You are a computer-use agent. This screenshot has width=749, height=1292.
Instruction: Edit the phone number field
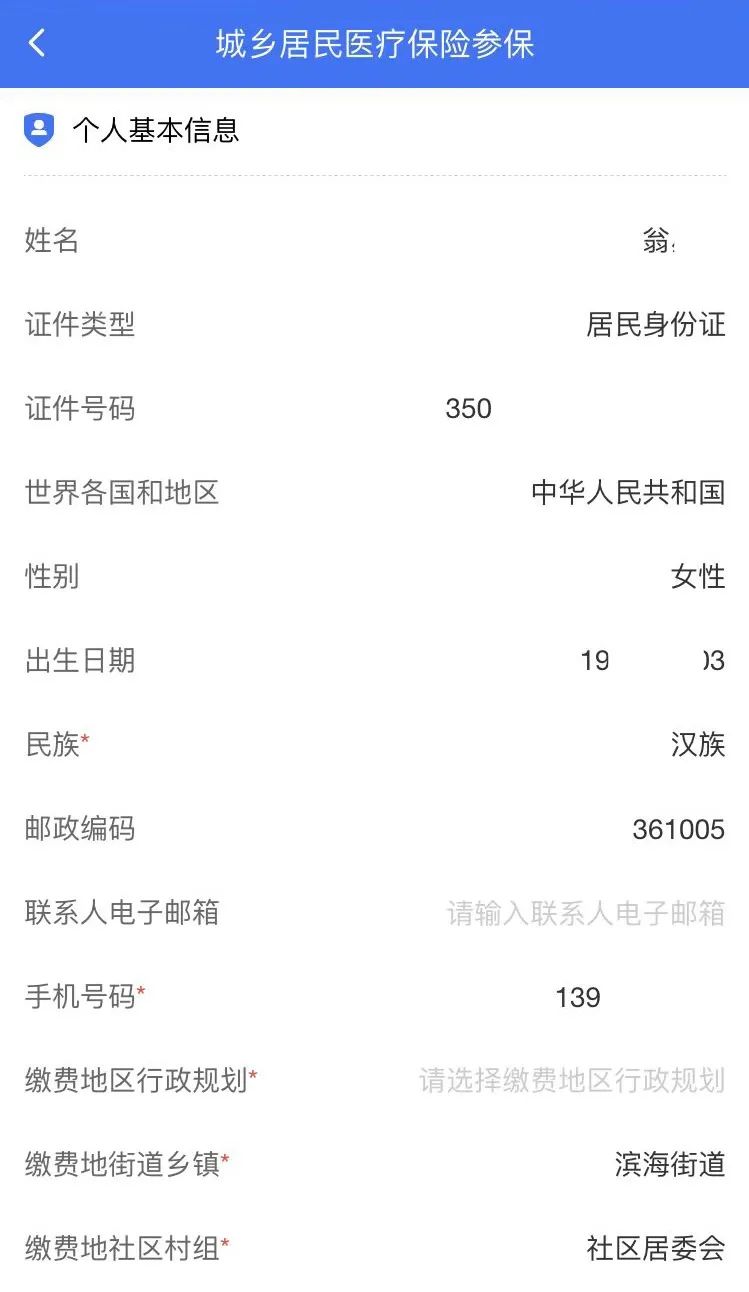tap(578, 997)
